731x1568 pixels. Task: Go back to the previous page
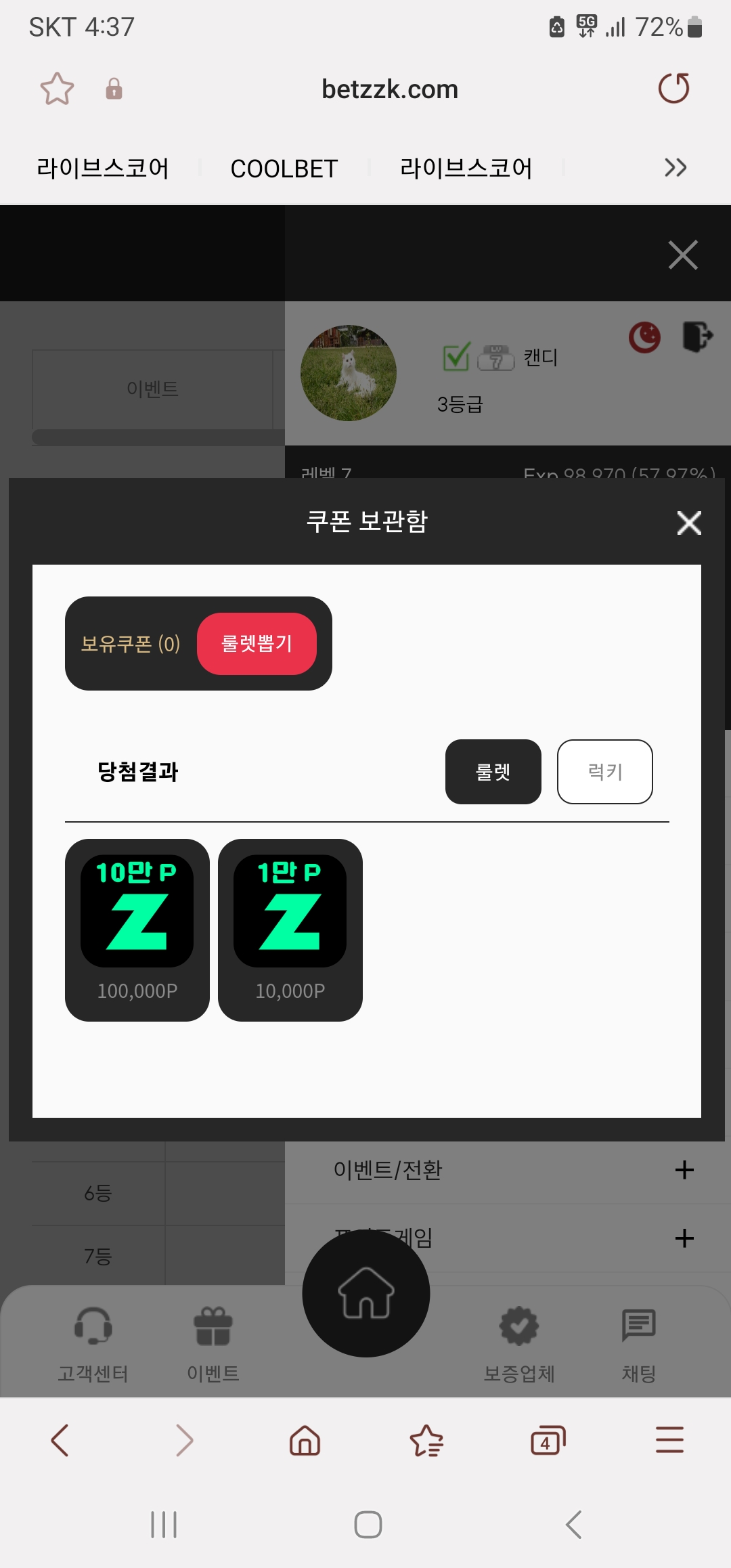60,1440
